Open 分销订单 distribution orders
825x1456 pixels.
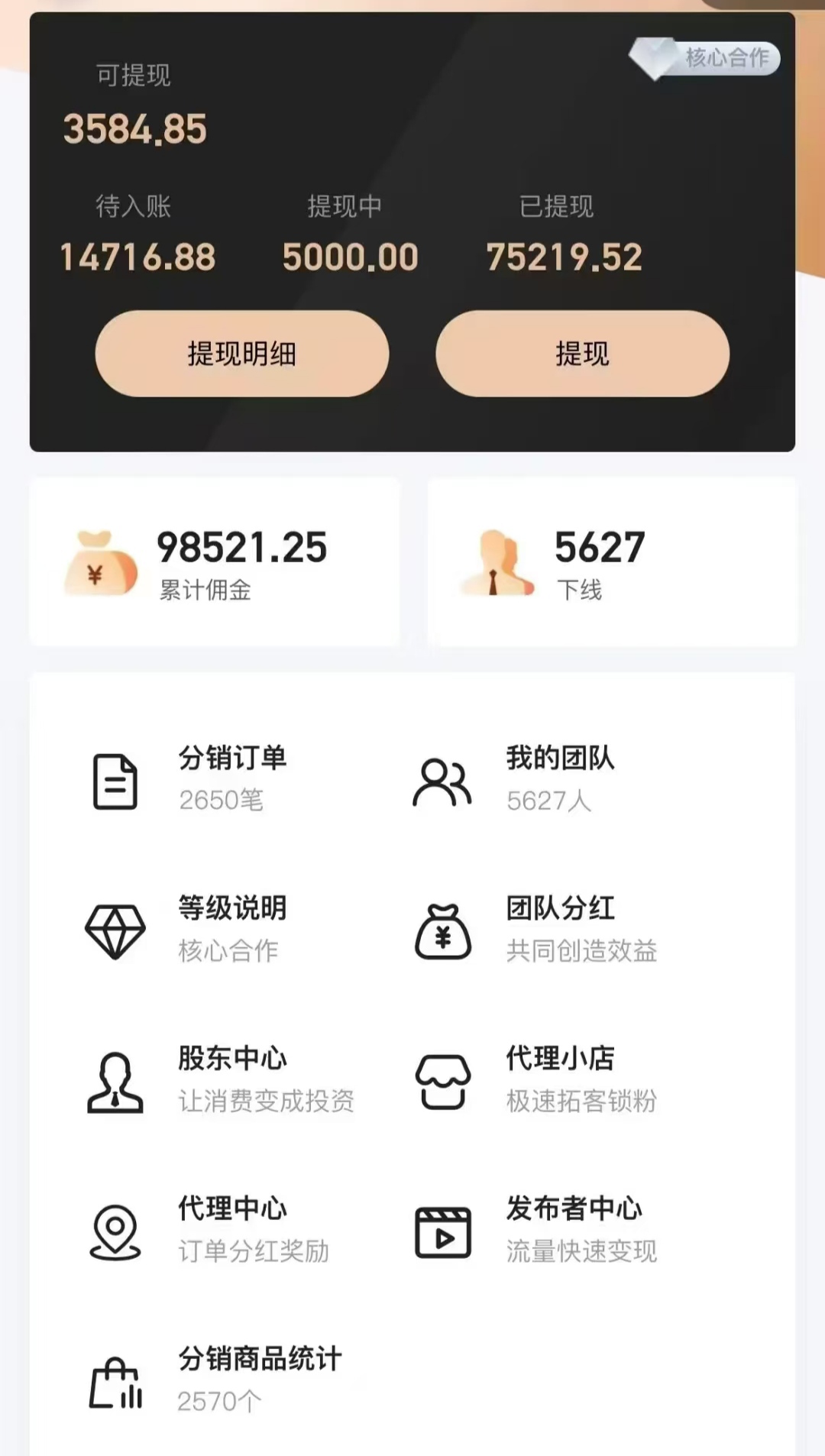(222, 779)
